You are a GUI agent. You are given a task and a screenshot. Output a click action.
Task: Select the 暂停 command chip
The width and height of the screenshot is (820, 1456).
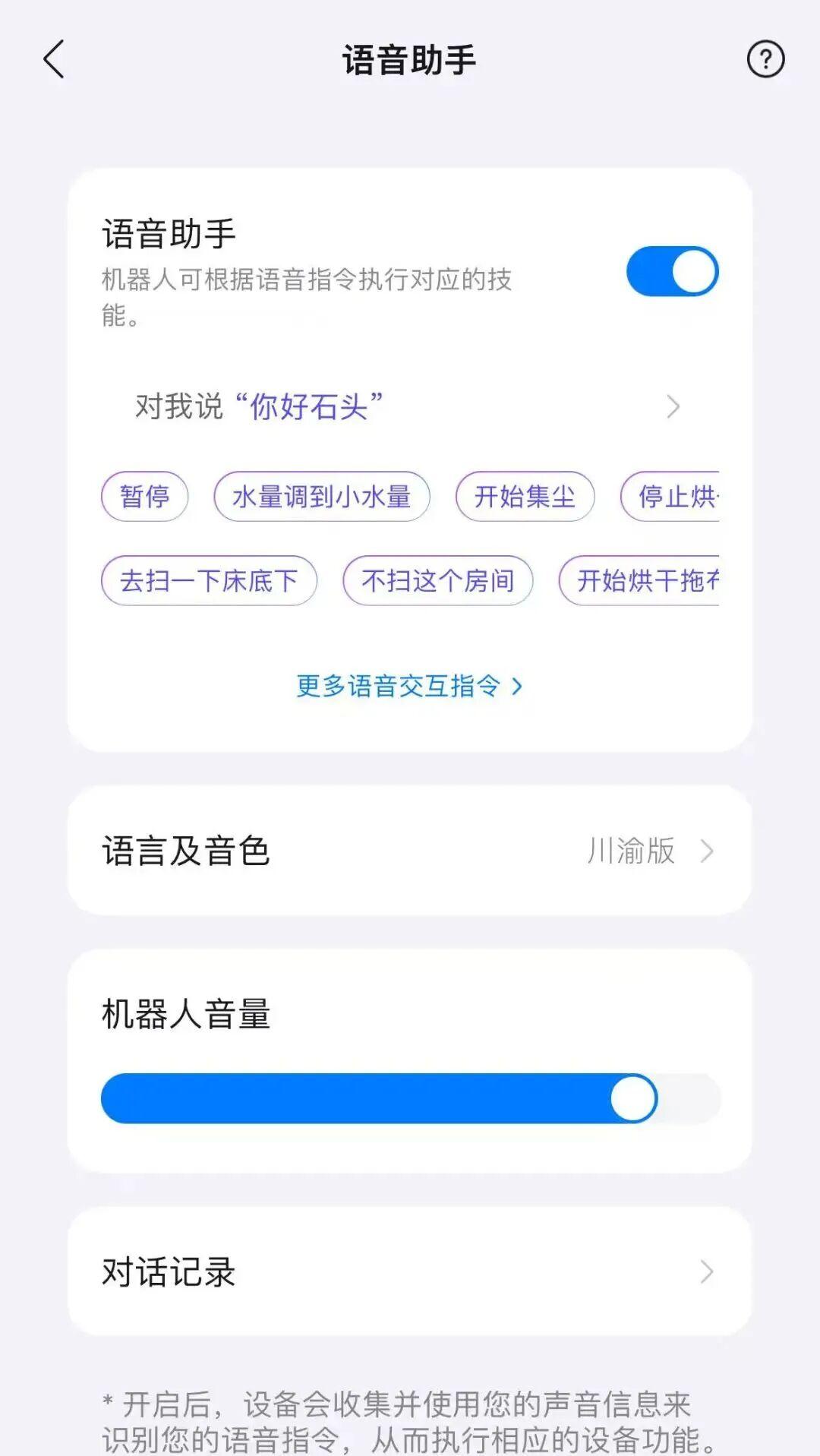pyautogui.click(x=144, y=497)
